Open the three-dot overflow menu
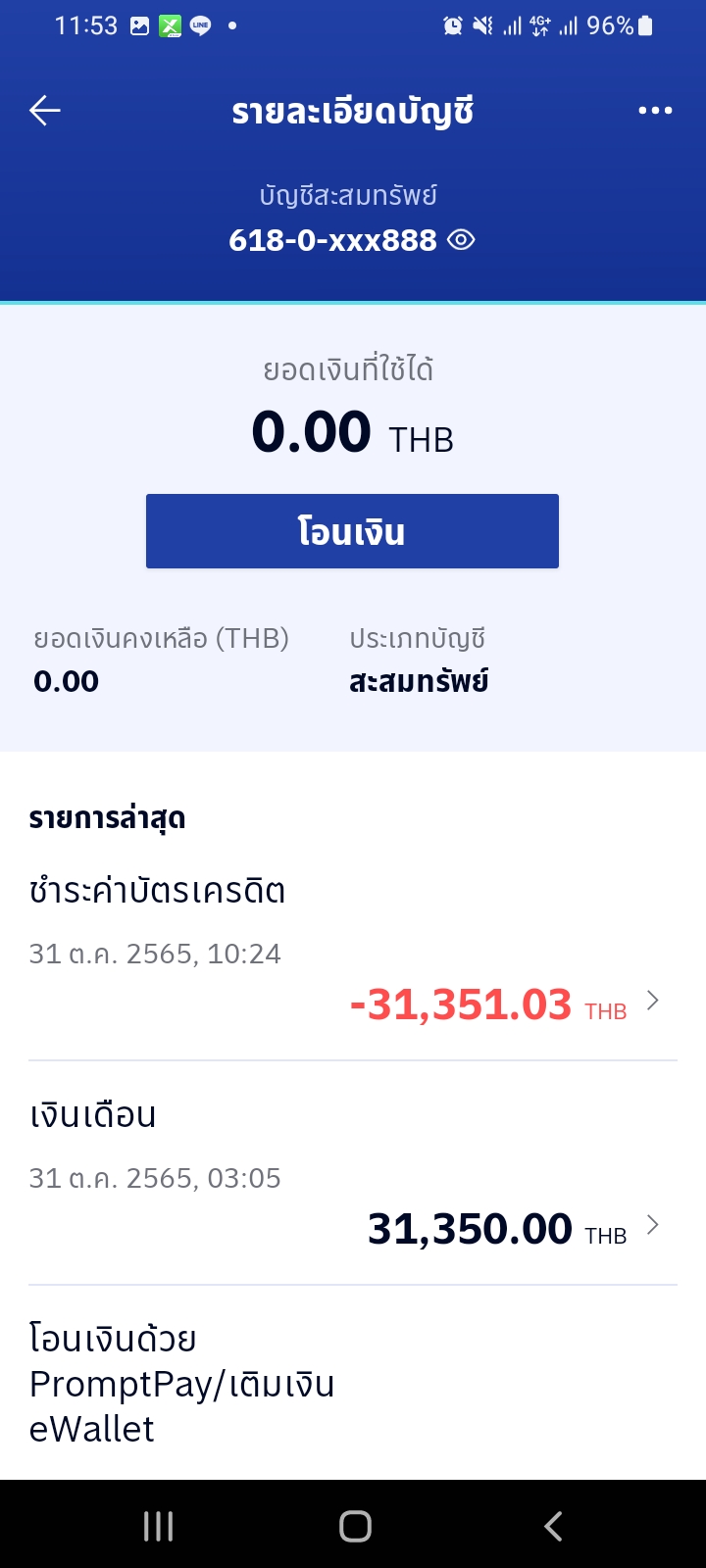Viewport: 706px width, 1568px height. click(655, 111)
